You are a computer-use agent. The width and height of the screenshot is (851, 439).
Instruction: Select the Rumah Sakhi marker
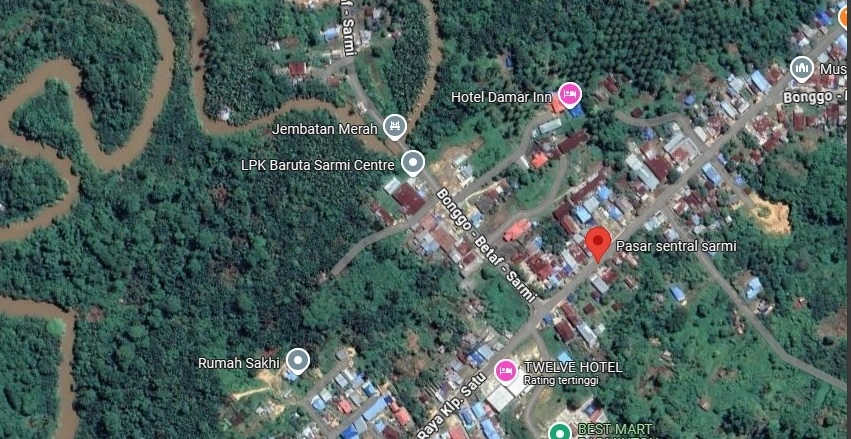(x=297, y=361)
